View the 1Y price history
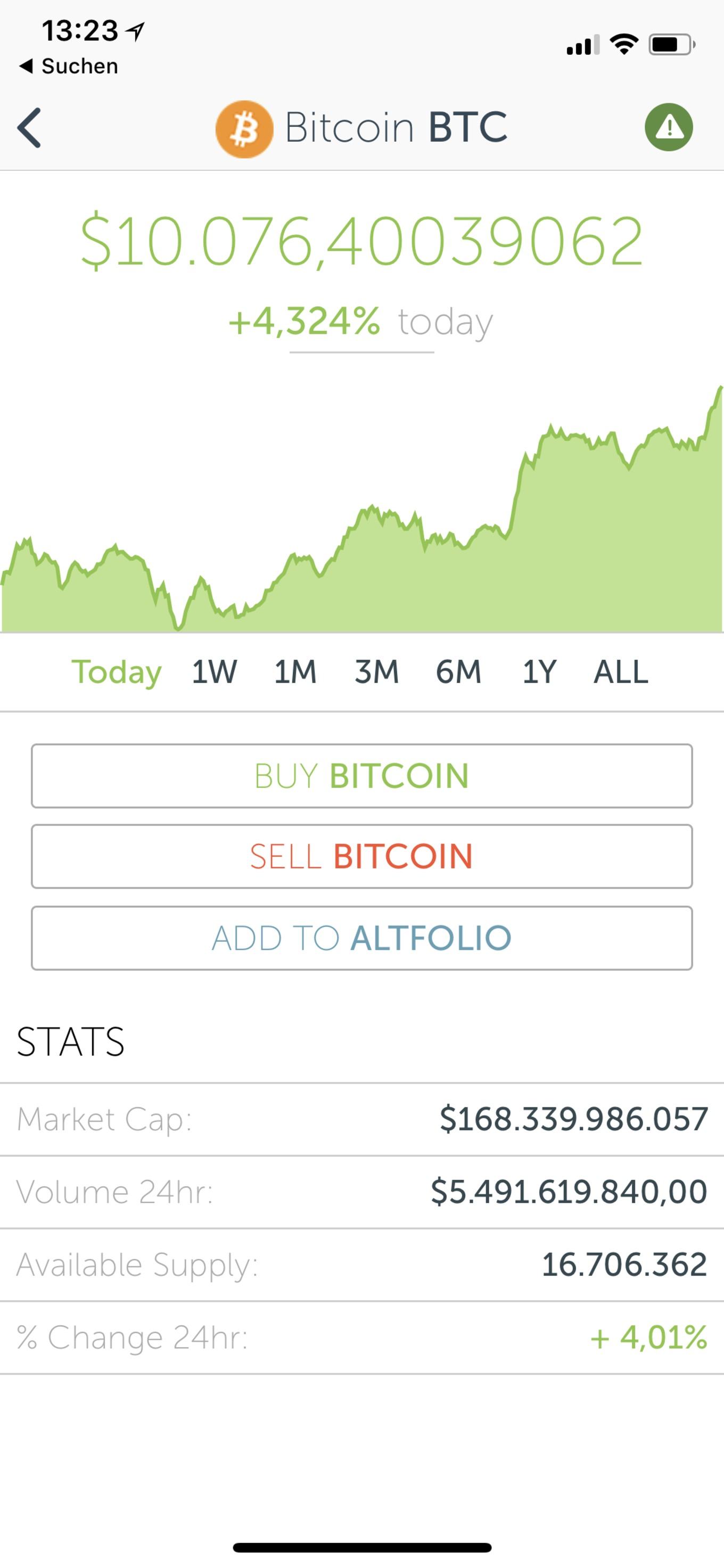Image resolution: width=724 pixels, height=1568 pixels. (x=539, y=672)
